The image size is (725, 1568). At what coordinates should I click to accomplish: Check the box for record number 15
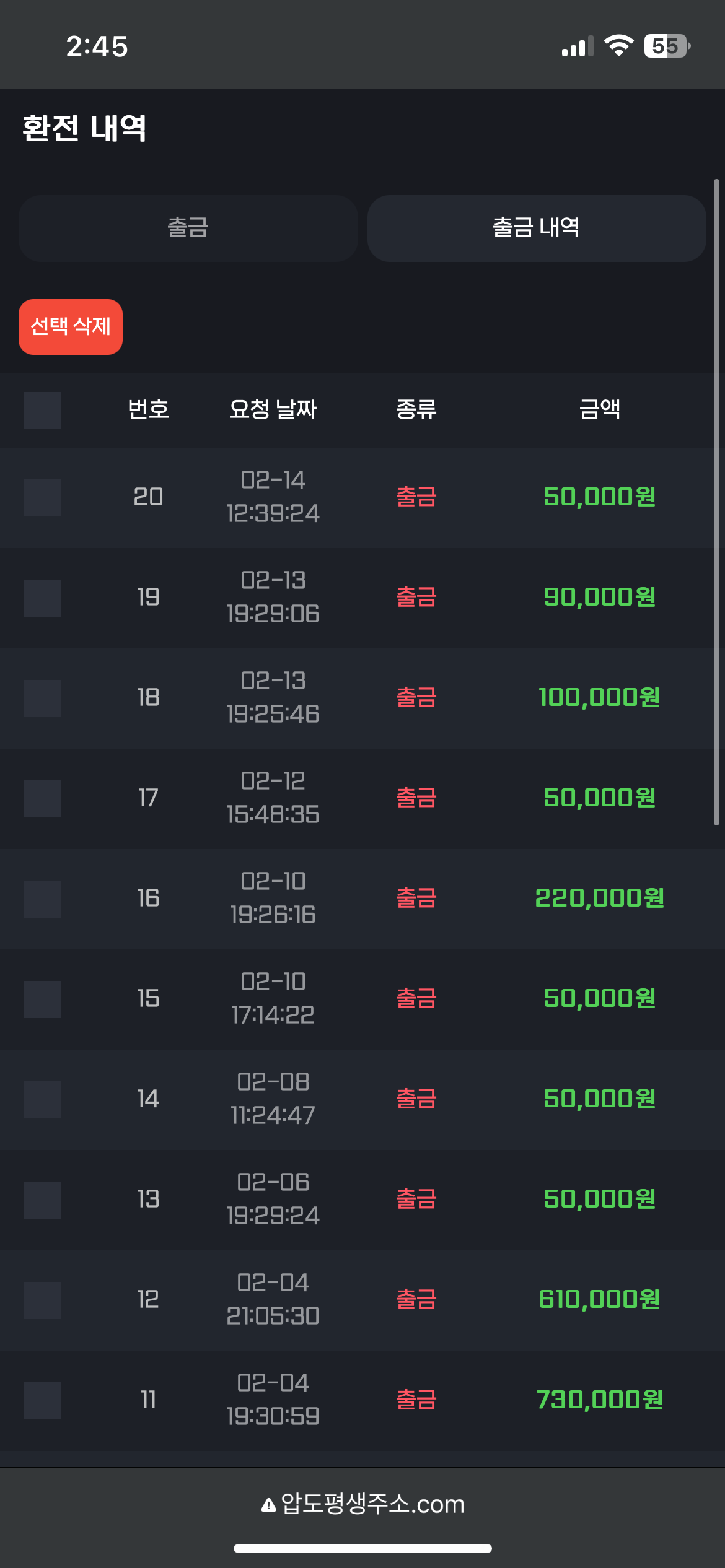pos(43,999)
